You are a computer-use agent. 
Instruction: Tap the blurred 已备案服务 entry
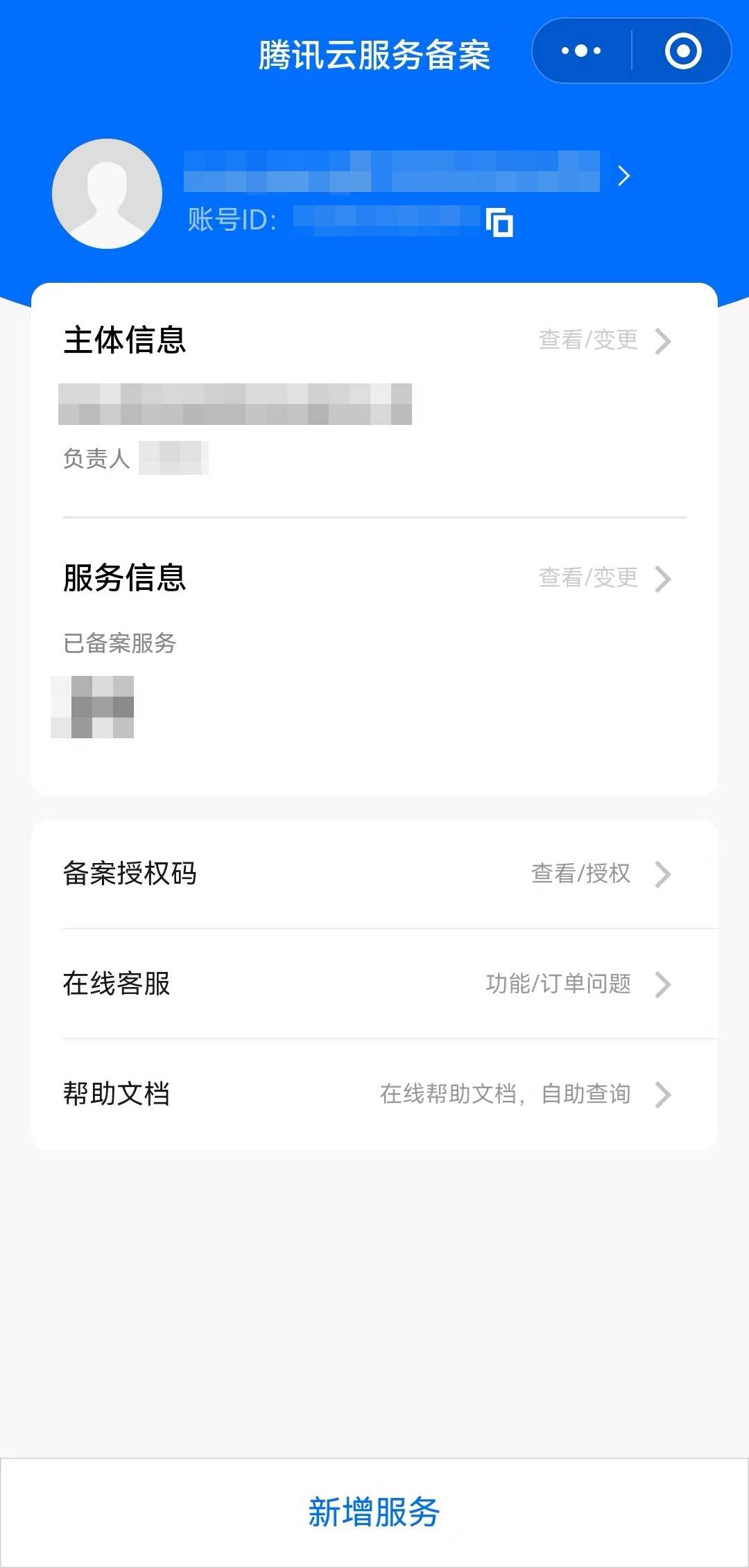[92, 707]
